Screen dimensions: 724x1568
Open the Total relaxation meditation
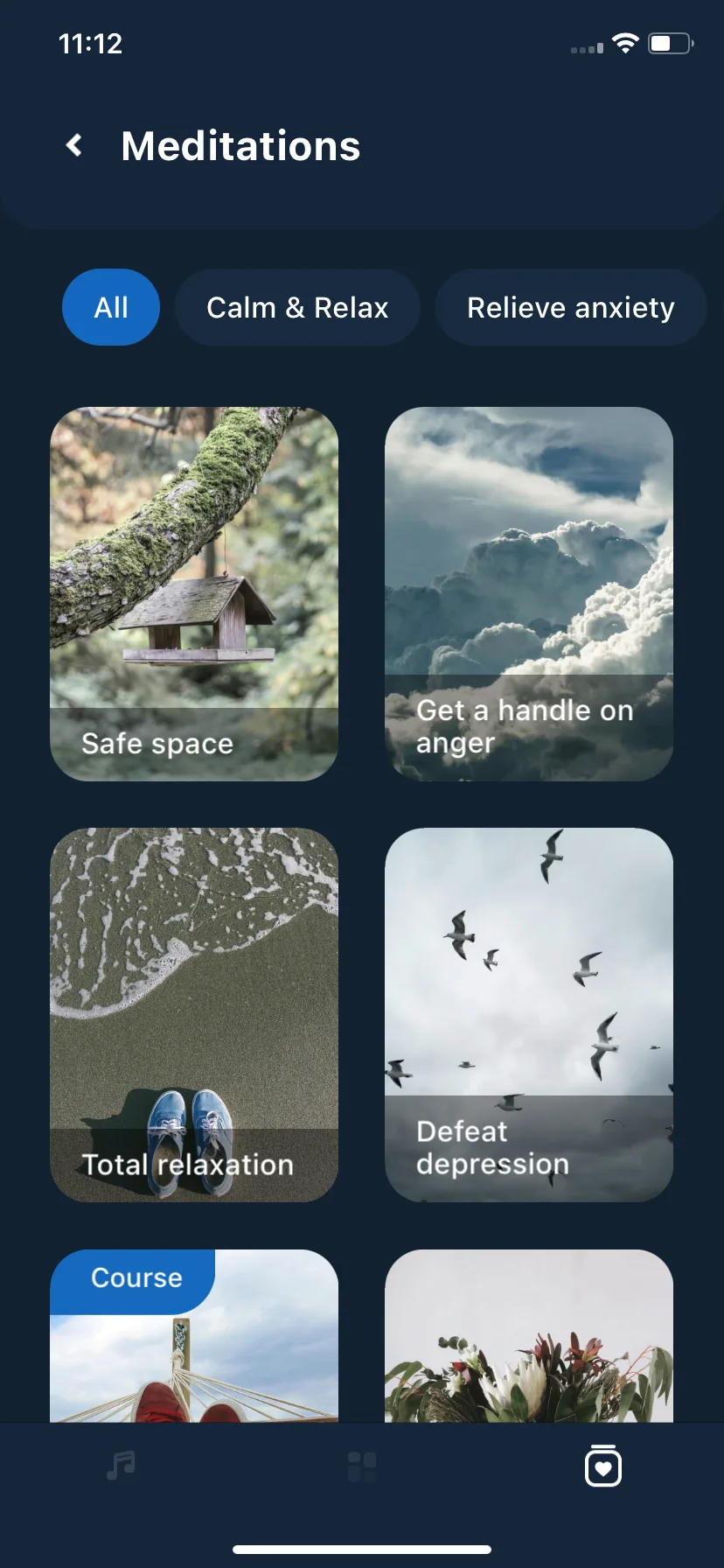(x=194, y=1014)
